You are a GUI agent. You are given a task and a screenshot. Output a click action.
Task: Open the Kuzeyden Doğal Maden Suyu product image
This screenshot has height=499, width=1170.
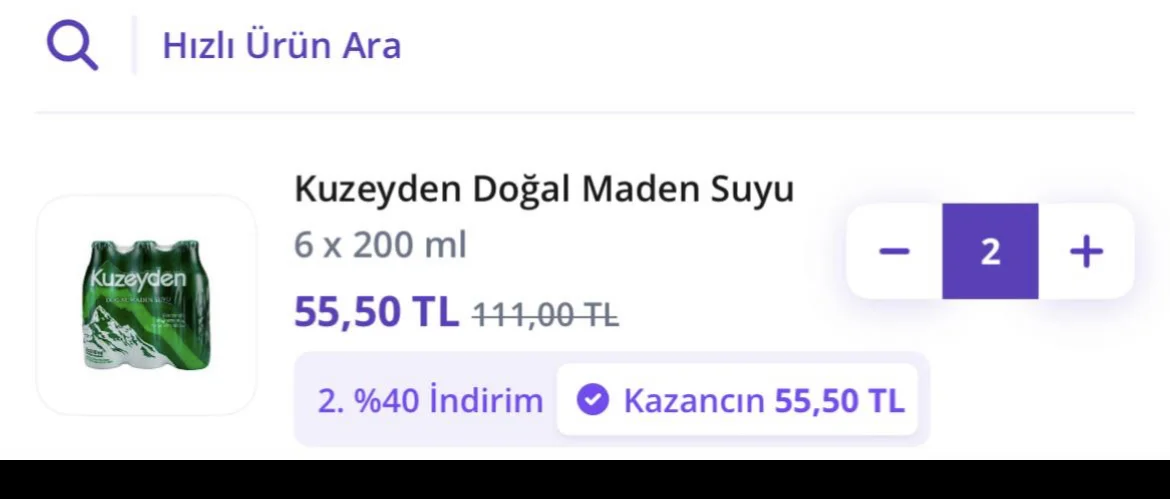point(146,305)
